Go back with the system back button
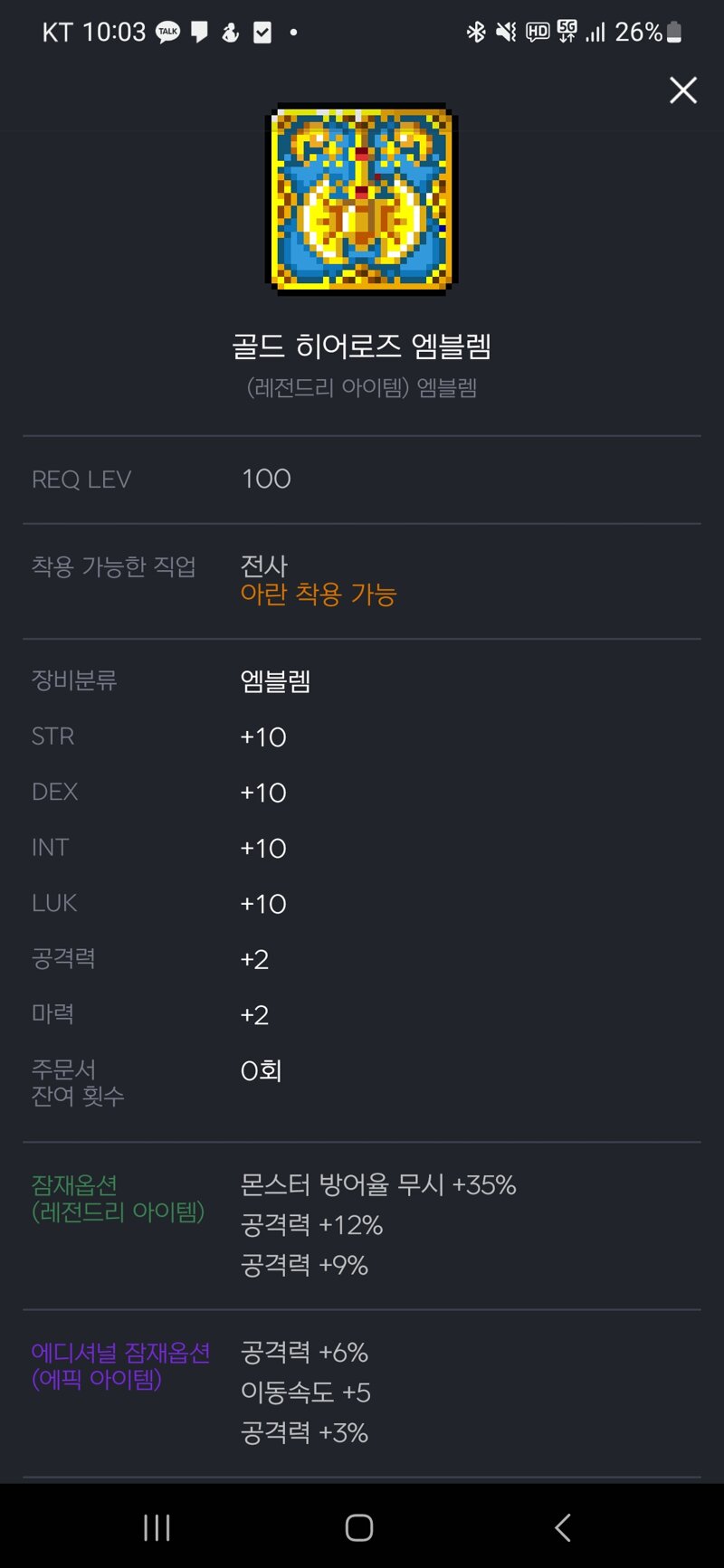This screenshot has height=1568, width=724. coord(563,1527)
